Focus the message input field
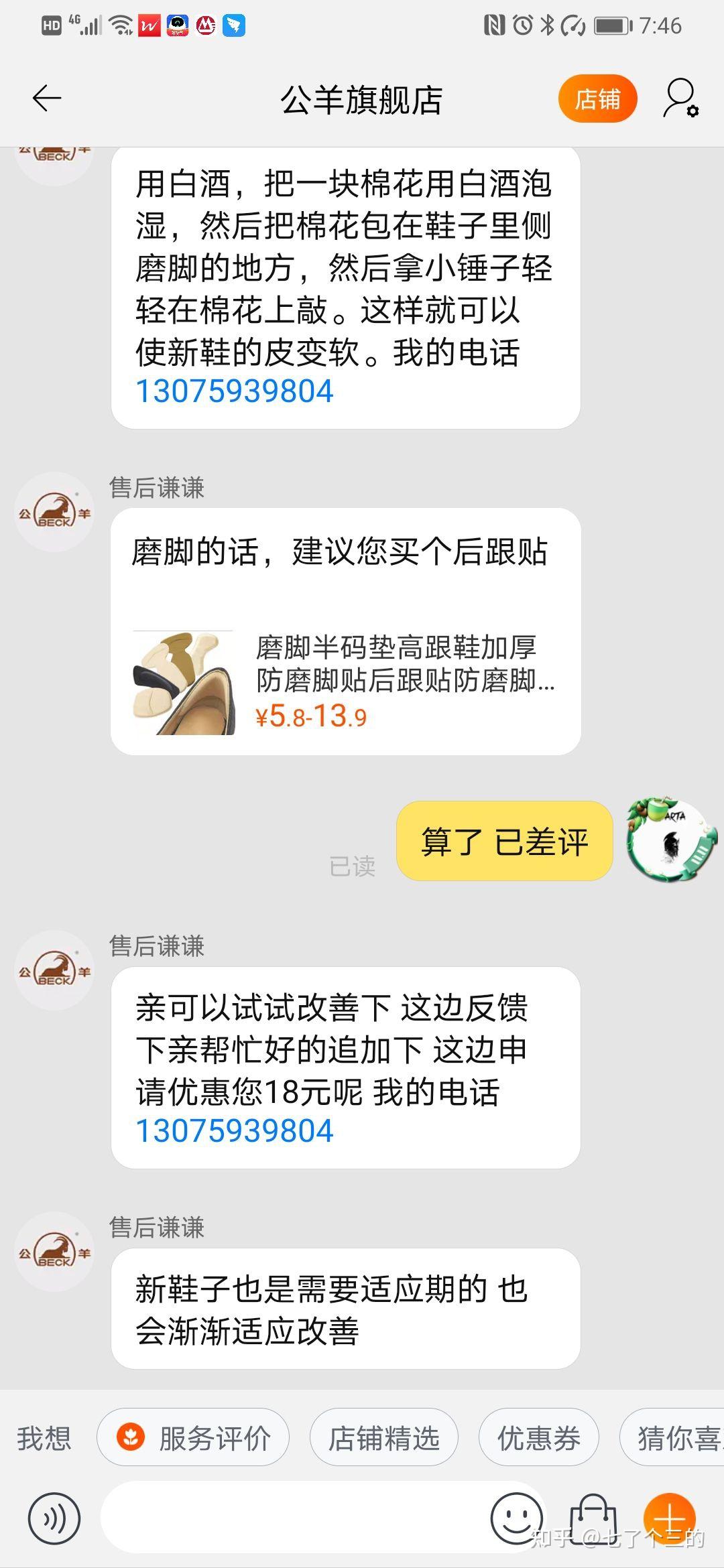The width and height of the screenshot is (724, 1568). point(295,1518)
